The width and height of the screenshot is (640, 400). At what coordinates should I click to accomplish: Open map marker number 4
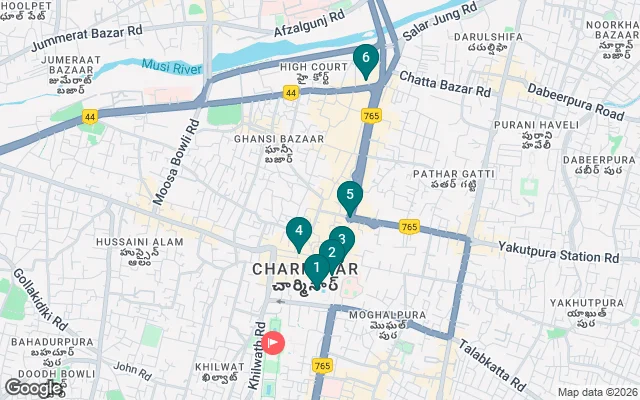point(297,232)
